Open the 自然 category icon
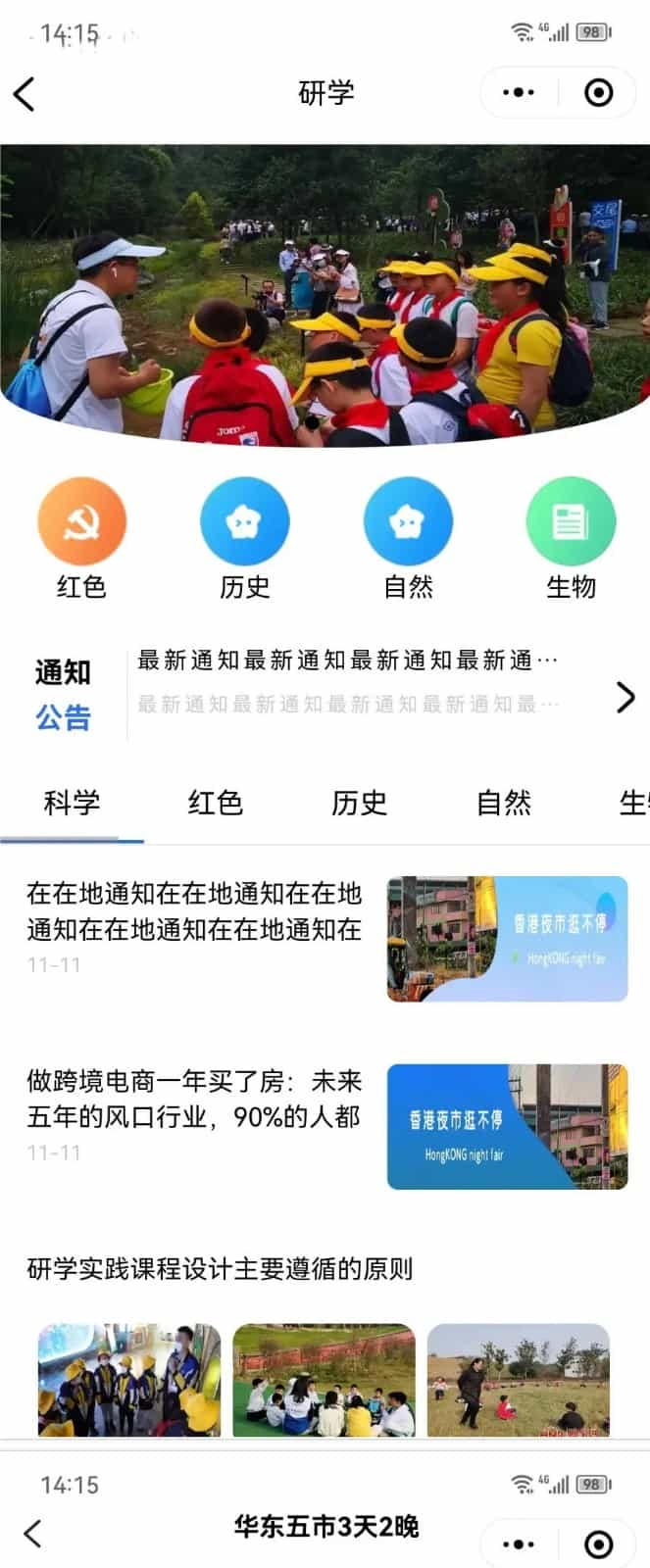Image resolution: width=650 pixels, height=1568 pixels. click(x=408, y=522)
